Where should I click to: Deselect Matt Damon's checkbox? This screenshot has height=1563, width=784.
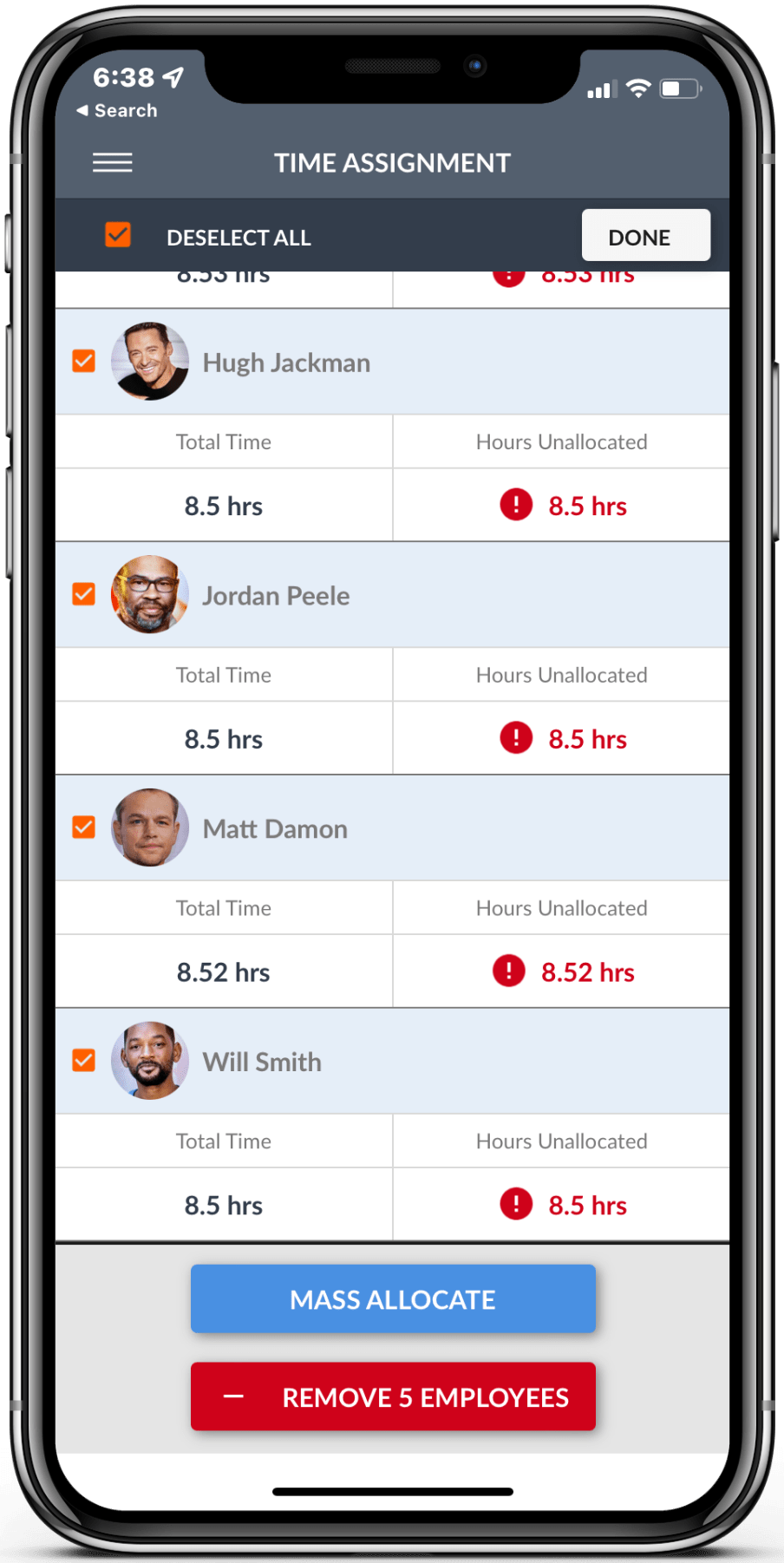point(84,827)
